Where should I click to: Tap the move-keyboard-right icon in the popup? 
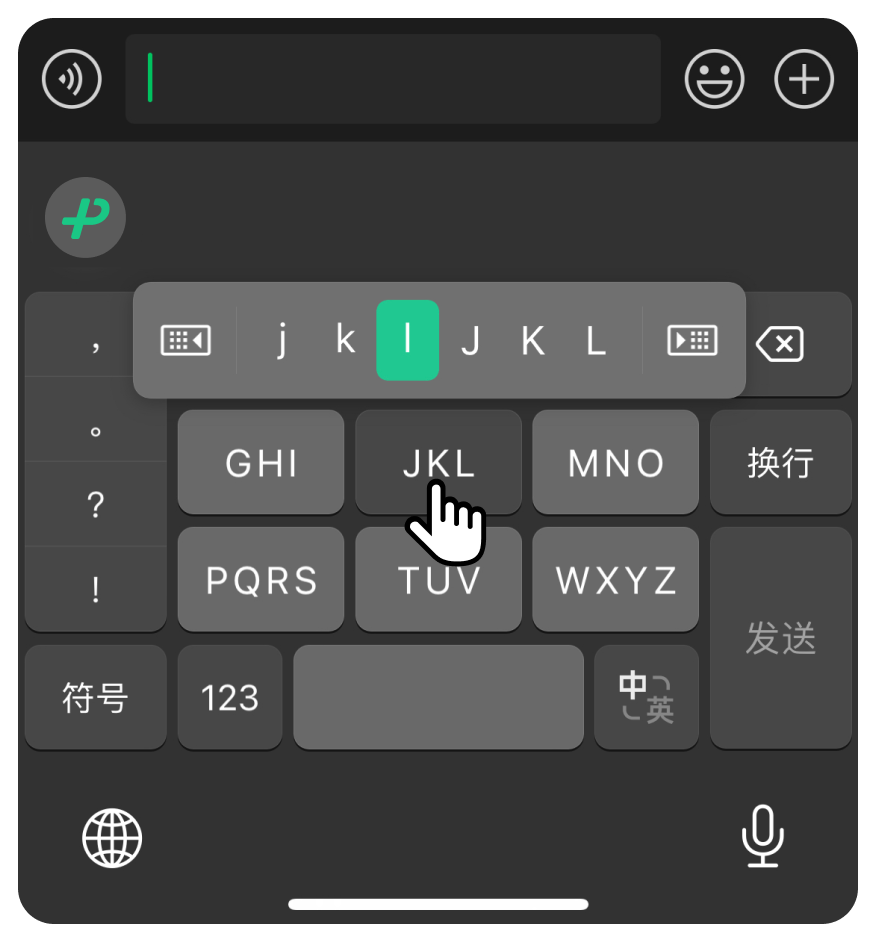692,341
